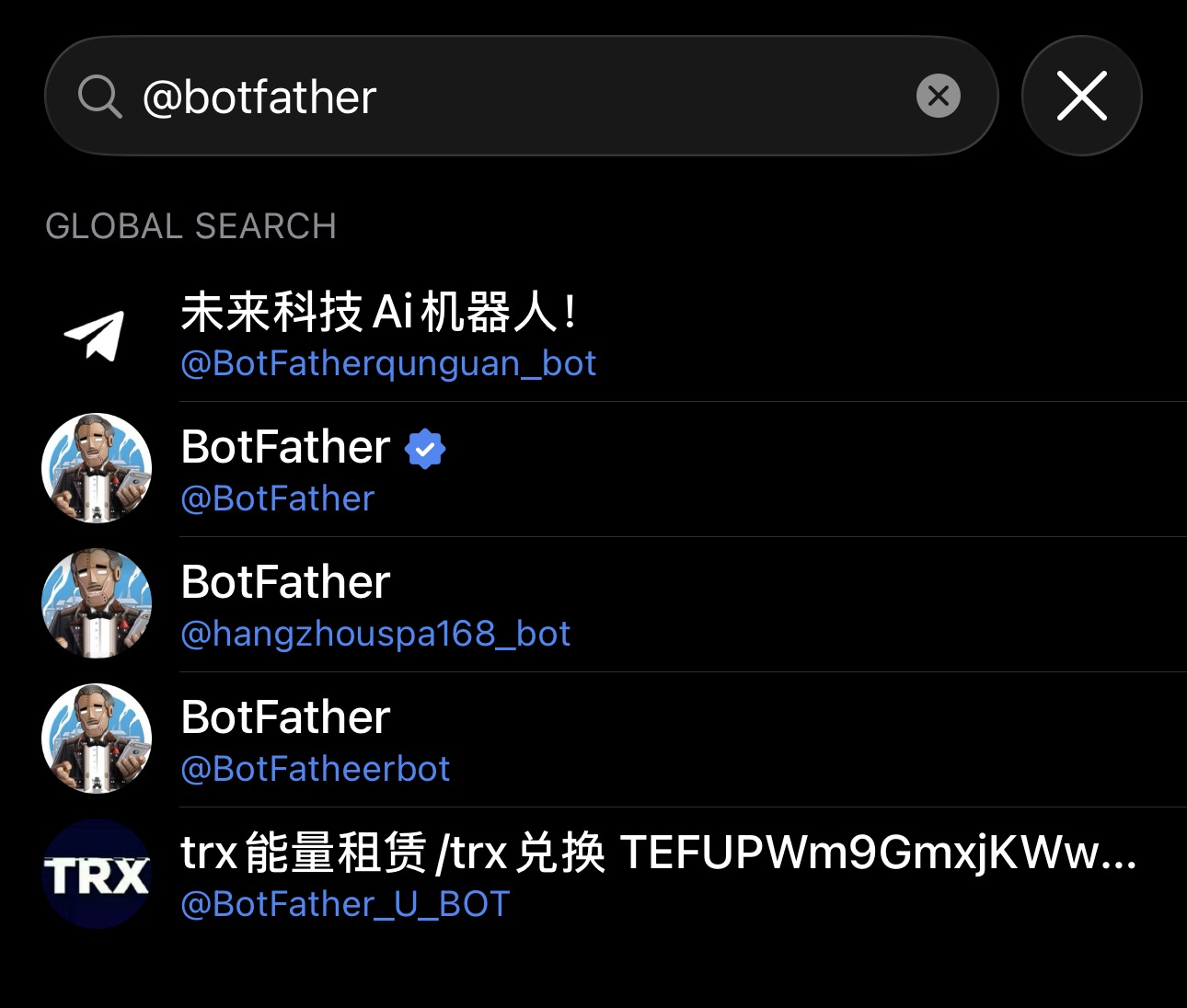Open the @BotFatheerbot result
Image resolution: width=1187 pixels, height=1008 pixels.
[x=589, y=740]
